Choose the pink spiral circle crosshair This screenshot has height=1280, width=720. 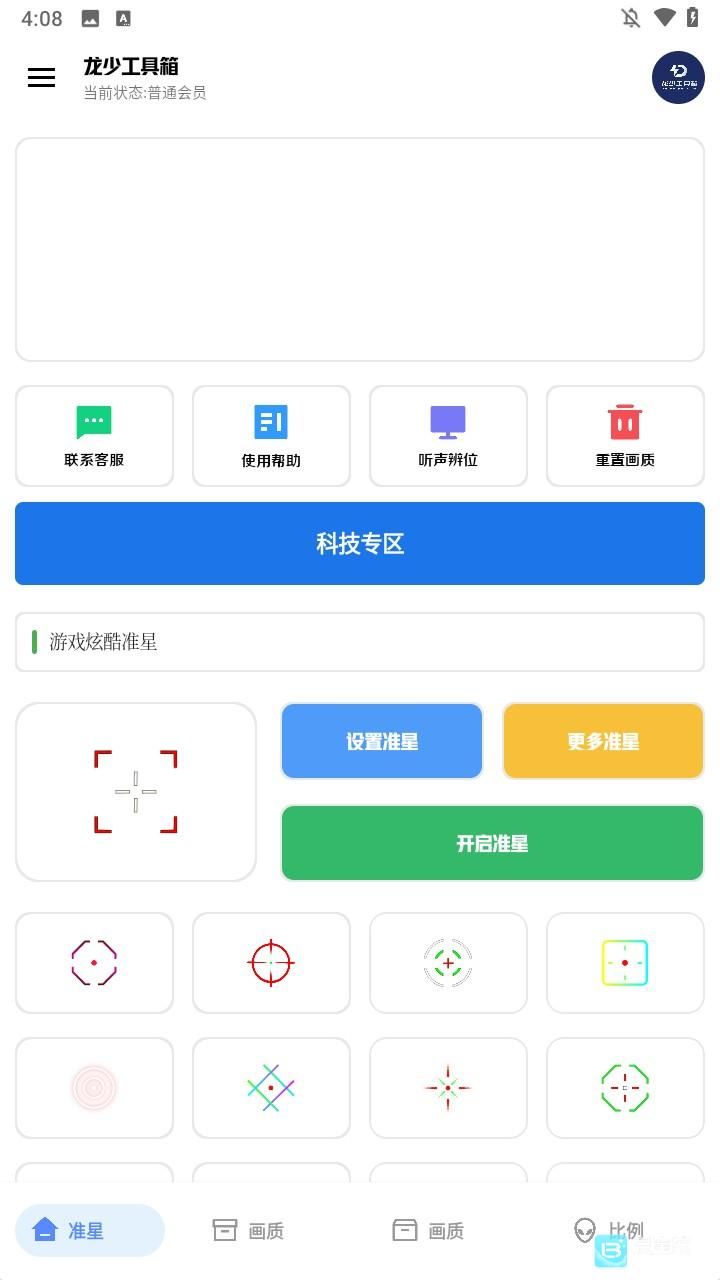[x=94, y=1087]
